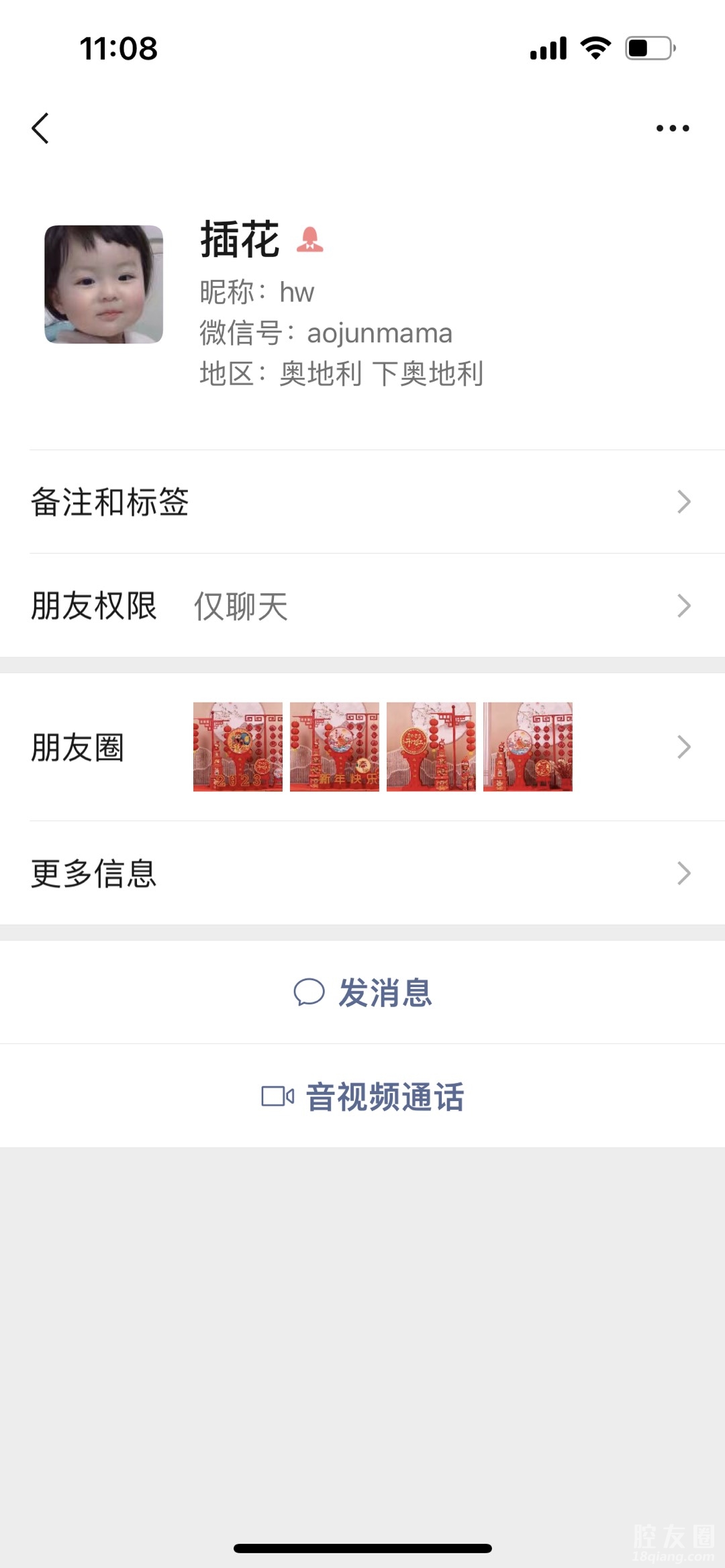This screenshot has height=1568, width=725.
Task: Start 音视频通话 voice or video call
Action: coord(362,1097)
